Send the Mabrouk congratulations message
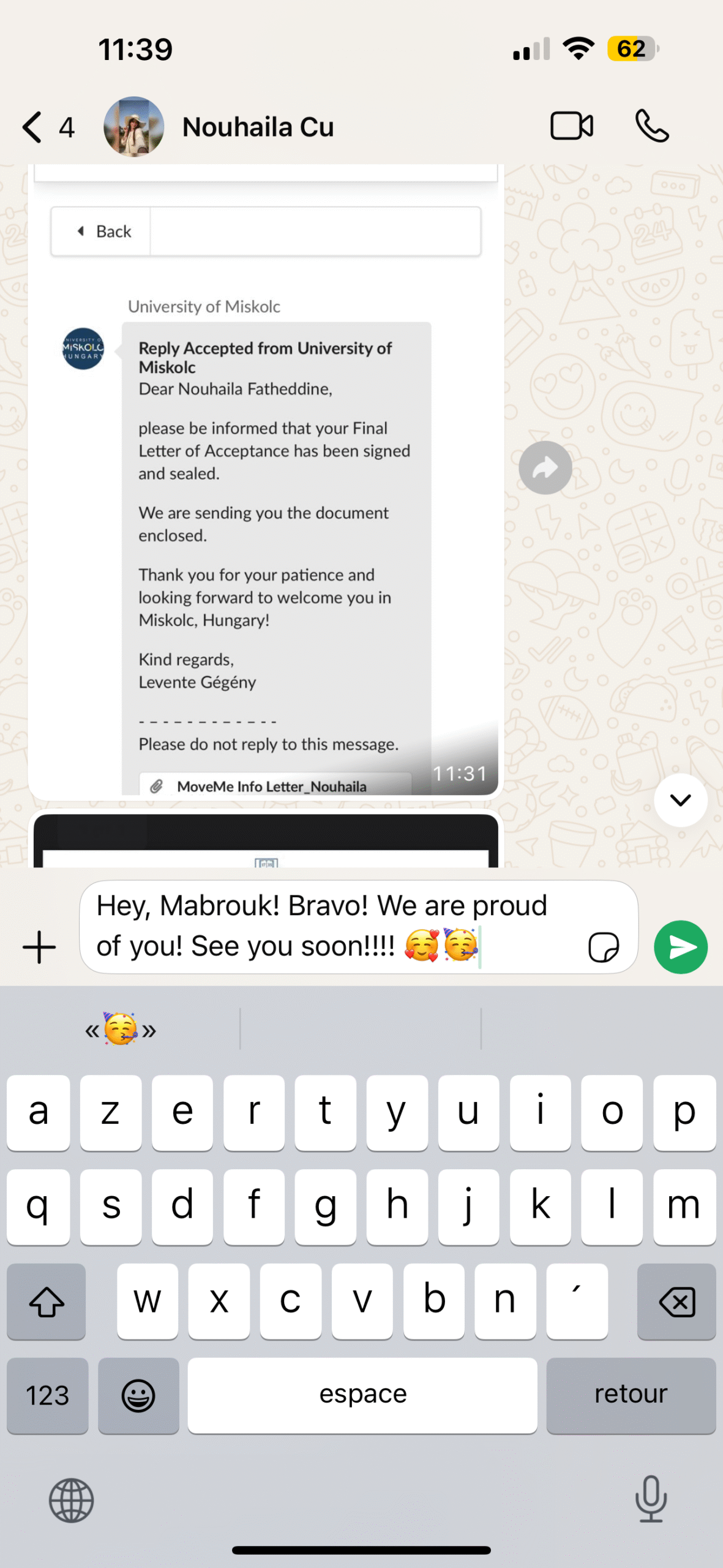Screen dimensions: 723x1568 [680, 947]
